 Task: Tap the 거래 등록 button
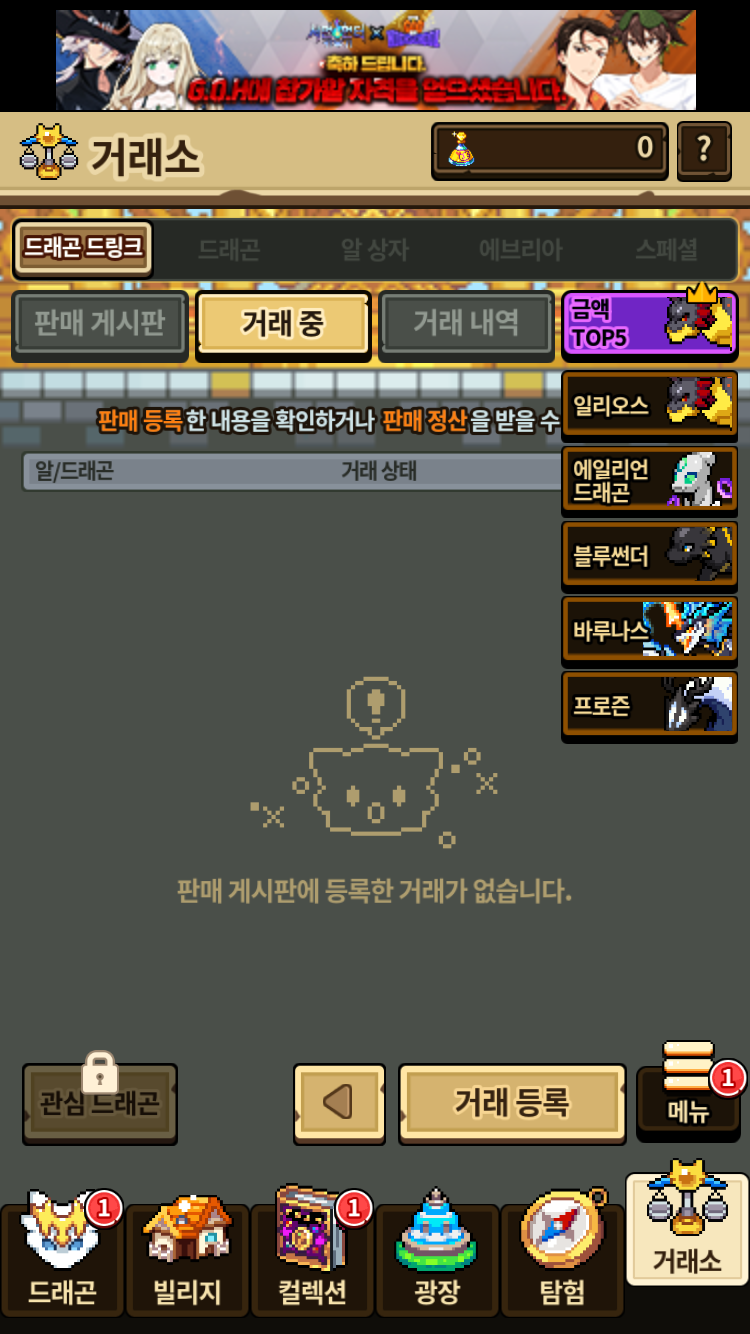pos(512,1103)
